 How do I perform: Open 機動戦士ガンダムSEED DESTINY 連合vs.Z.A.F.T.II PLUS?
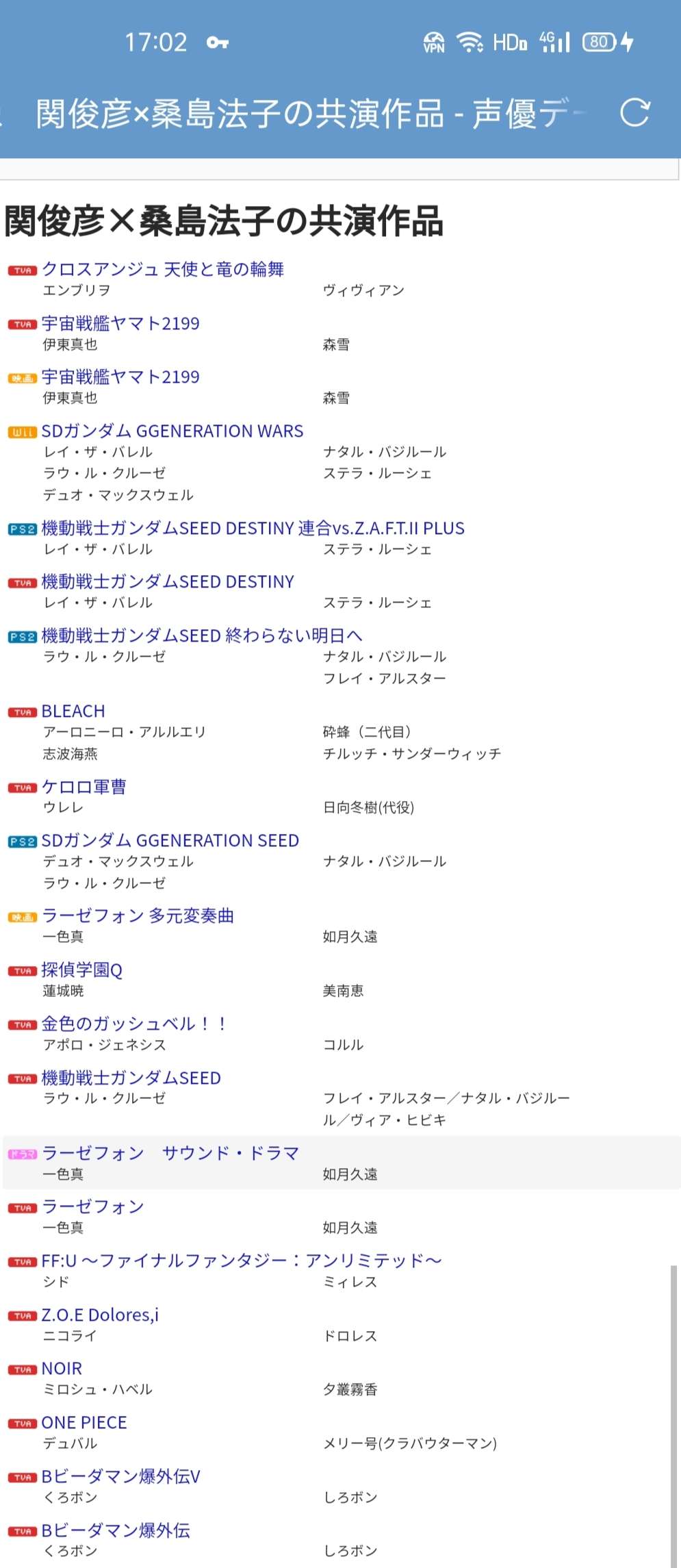[x=253, y=528]
